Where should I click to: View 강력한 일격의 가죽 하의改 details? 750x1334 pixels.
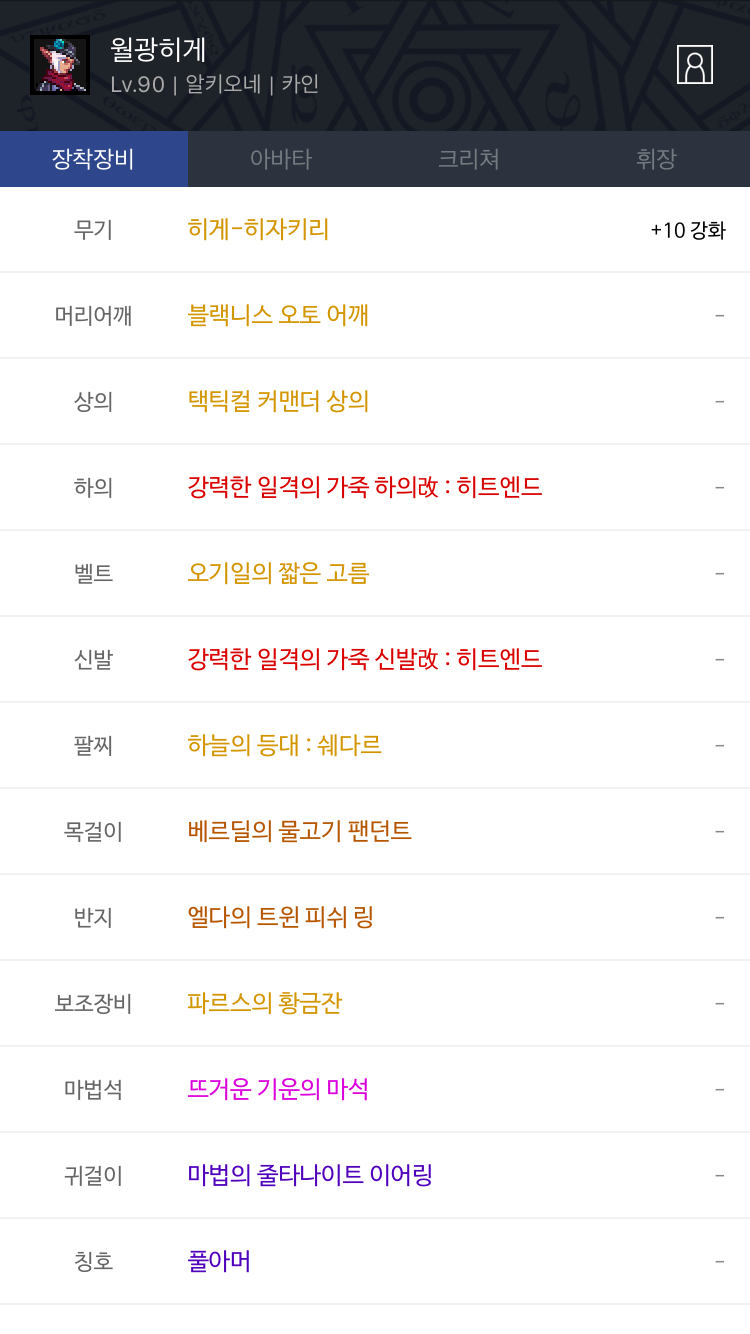click(x=364, y=487)
